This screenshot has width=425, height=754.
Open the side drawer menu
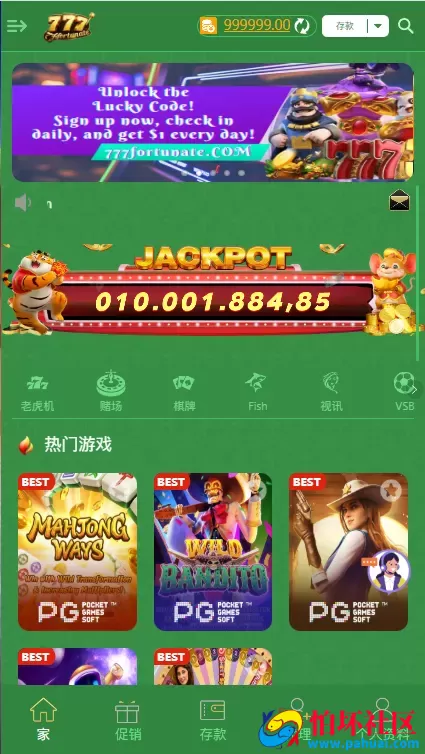coord(17,25)
